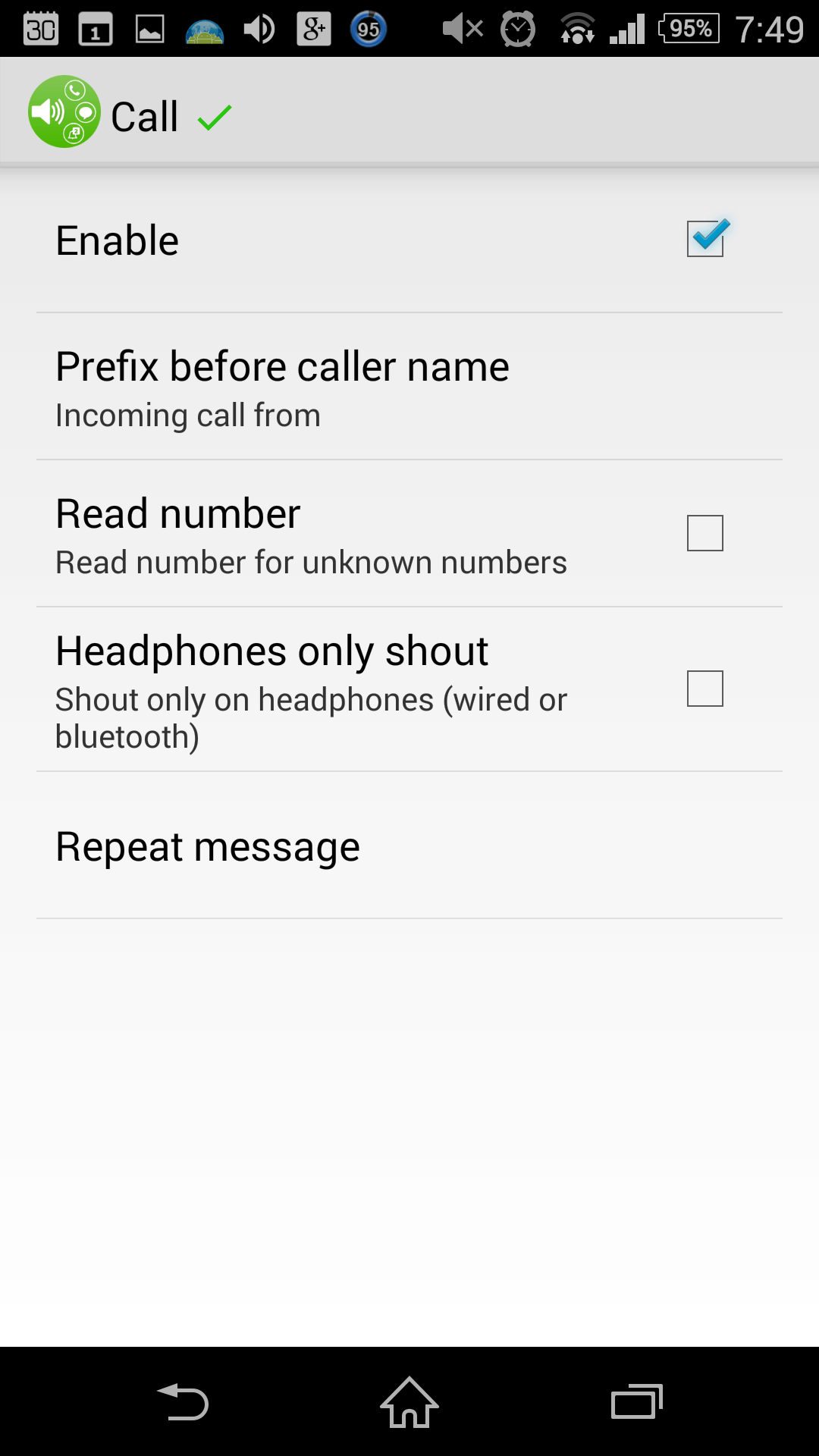
Task: Check the Read number checkbox
Action: [x=705, y=533]
